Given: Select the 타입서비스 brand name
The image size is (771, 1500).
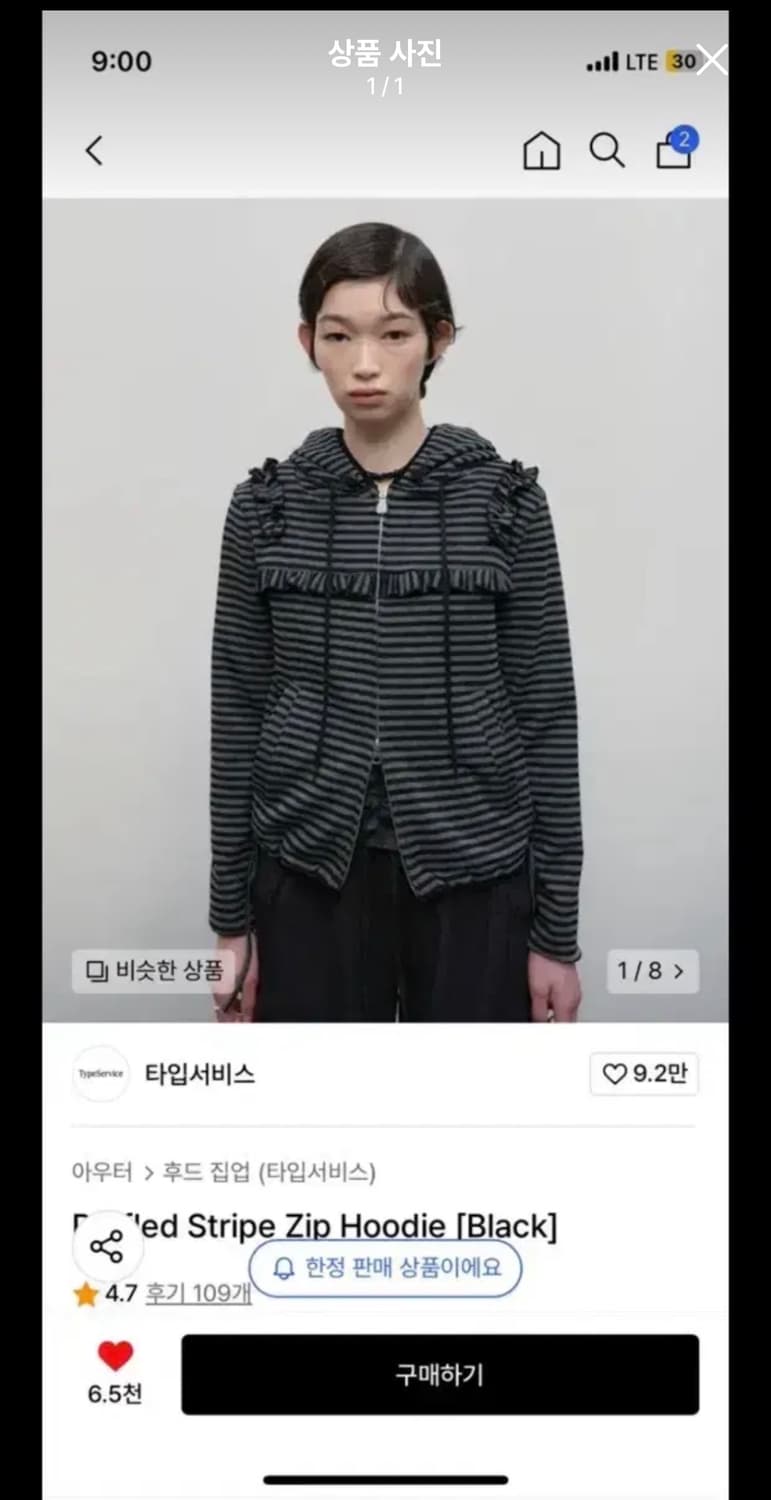Looking at the screenshot, I should pyautogui.click(x=201, y=1075).
